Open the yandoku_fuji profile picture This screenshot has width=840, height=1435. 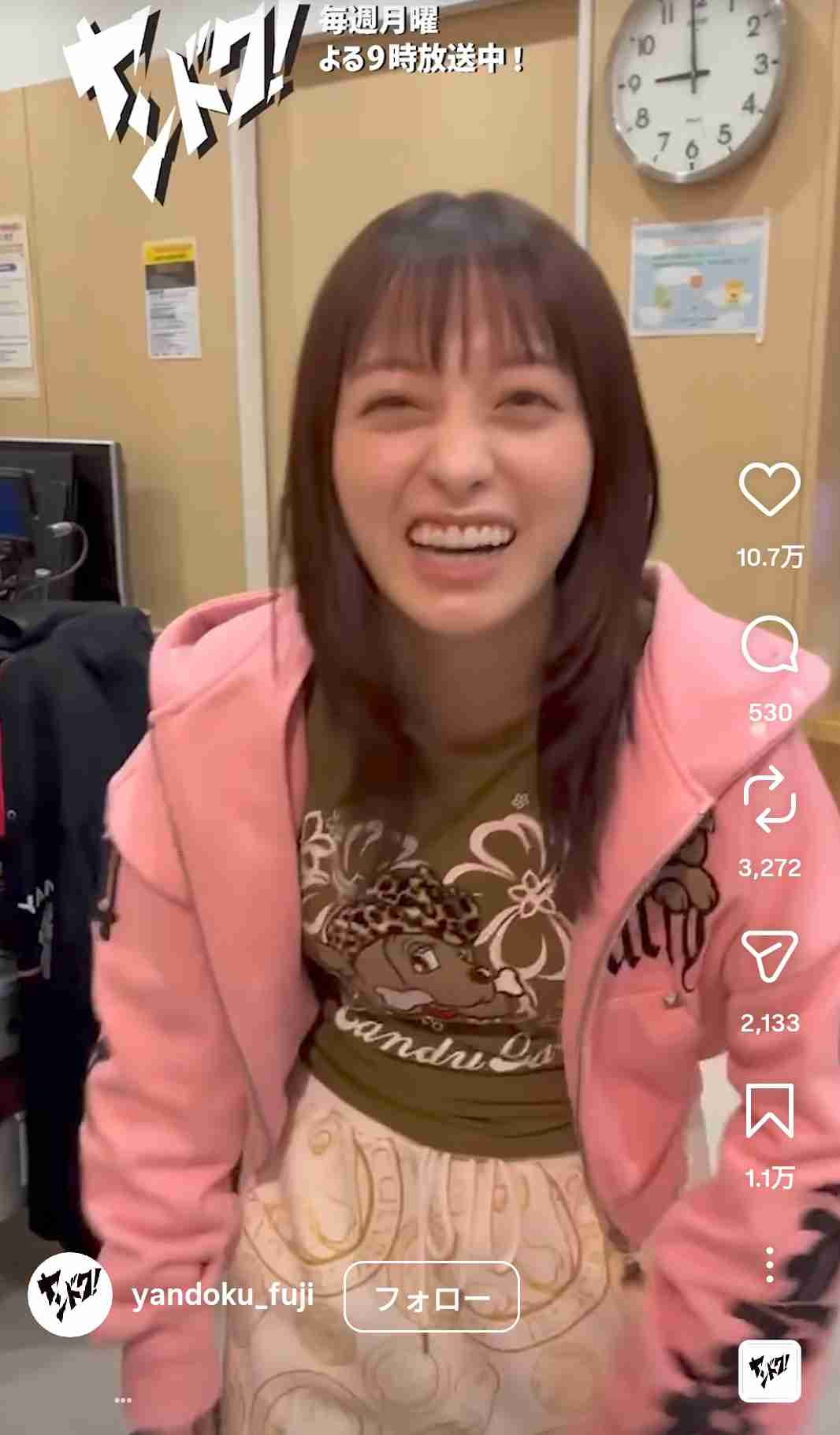[x=69, y=1295]
